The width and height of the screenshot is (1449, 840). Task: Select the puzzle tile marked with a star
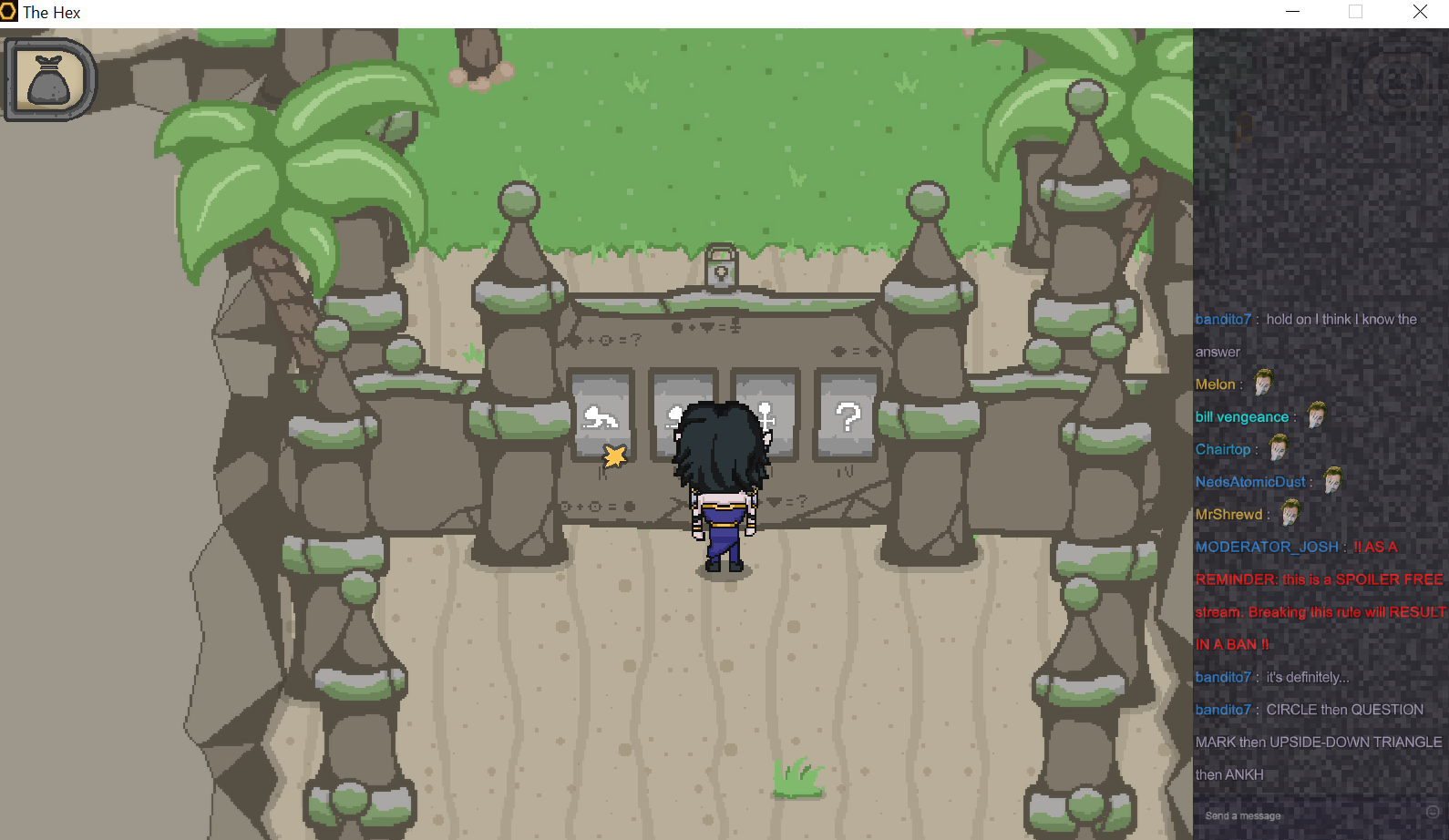601,417
